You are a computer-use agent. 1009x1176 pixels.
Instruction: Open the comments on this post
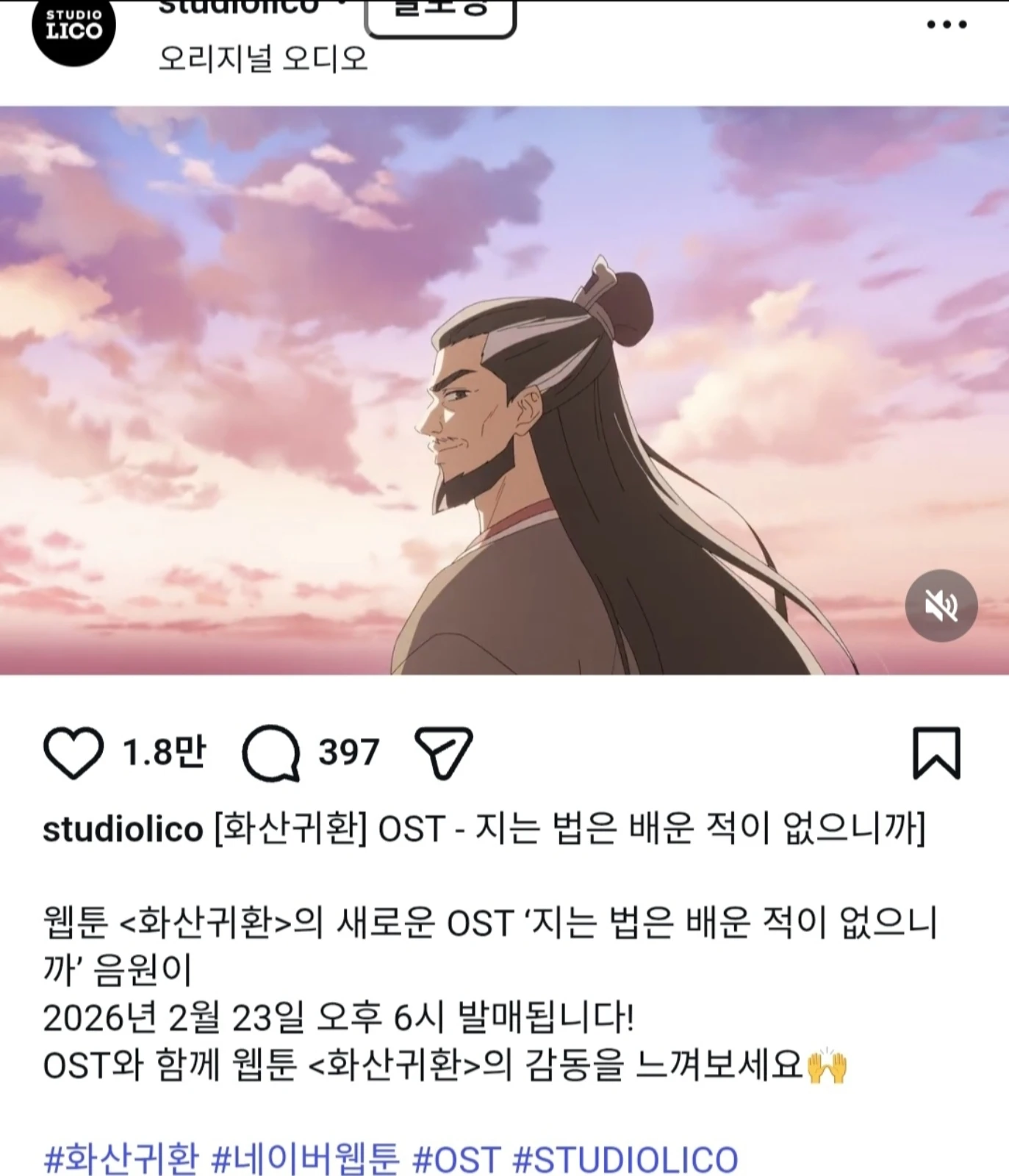pyautogui.click(x=270, y=753)
